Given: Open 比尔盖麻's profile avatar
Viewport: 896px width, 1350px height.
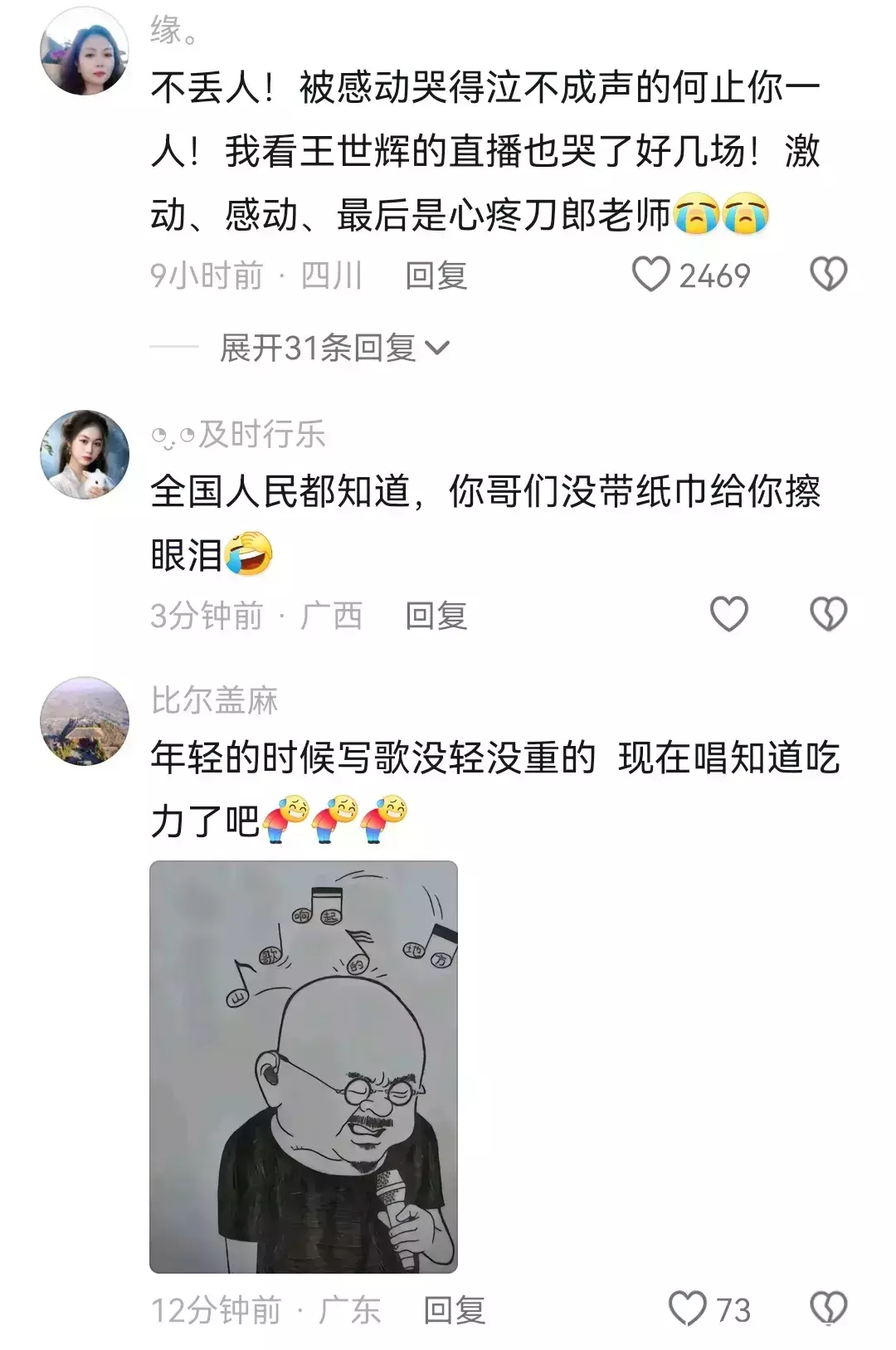Looking at the screenshot, I should click(85, 721).
